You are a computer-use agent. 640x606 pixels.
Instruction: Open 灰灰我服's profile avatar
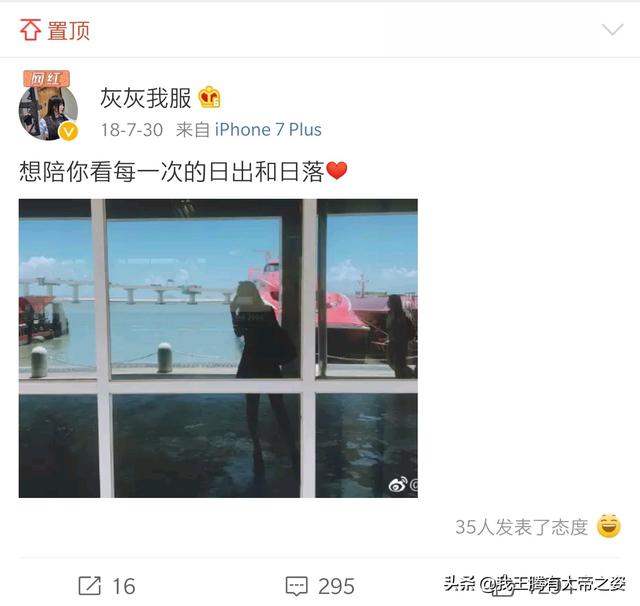point(47,108)
